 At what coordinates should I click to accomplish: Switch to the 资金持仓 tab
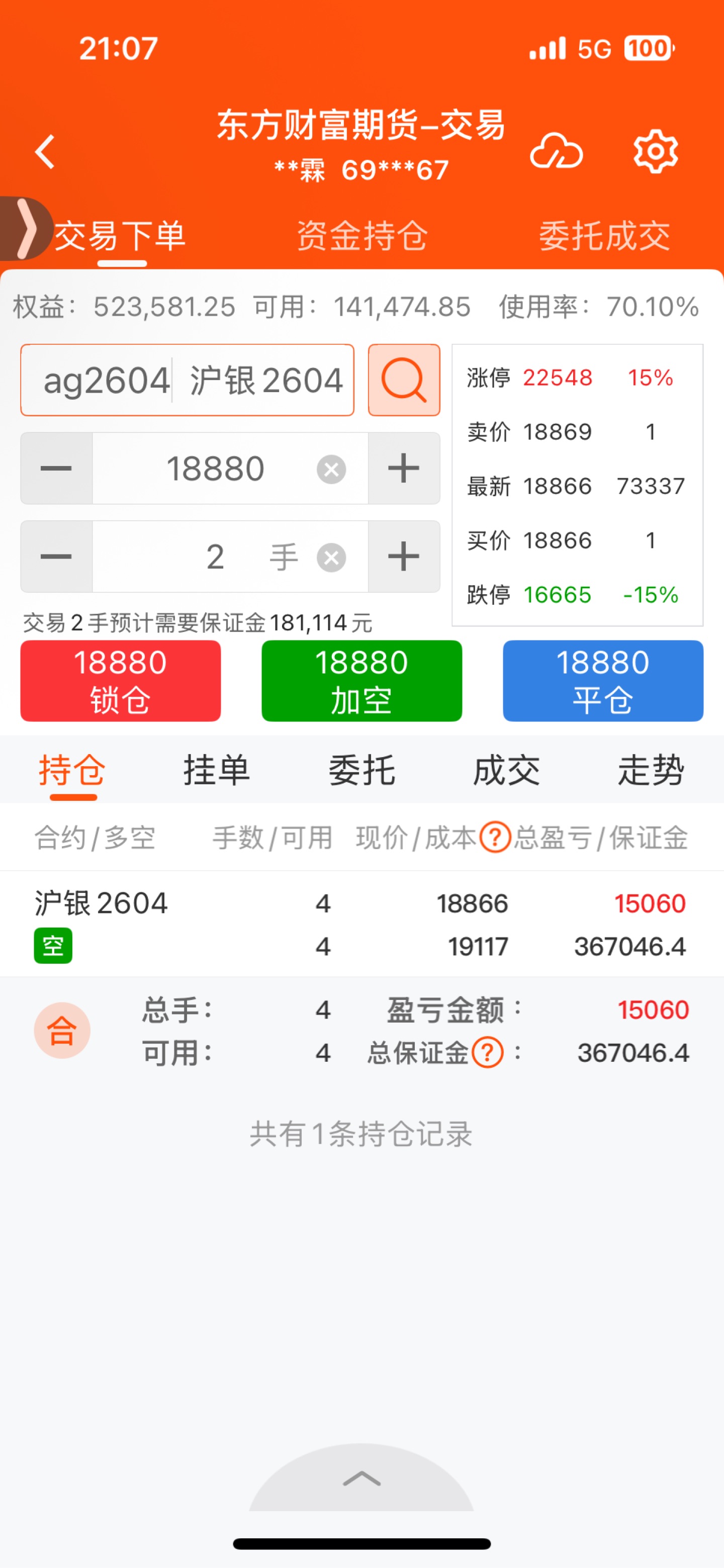coord(361,236)
